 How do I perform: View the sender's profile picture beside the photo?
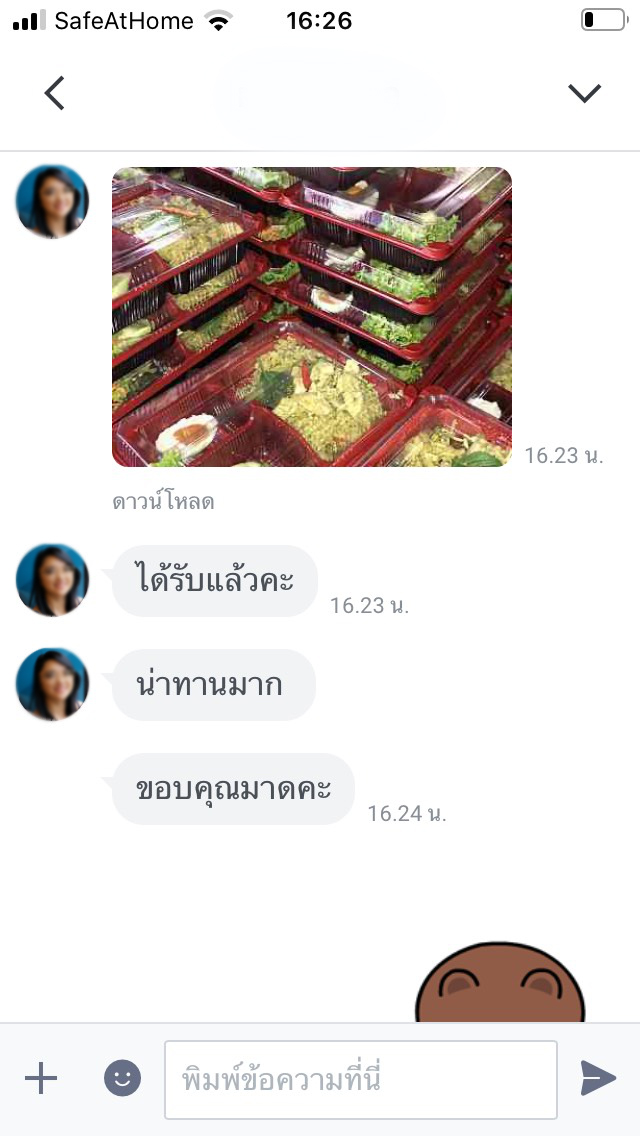point(52,202)
